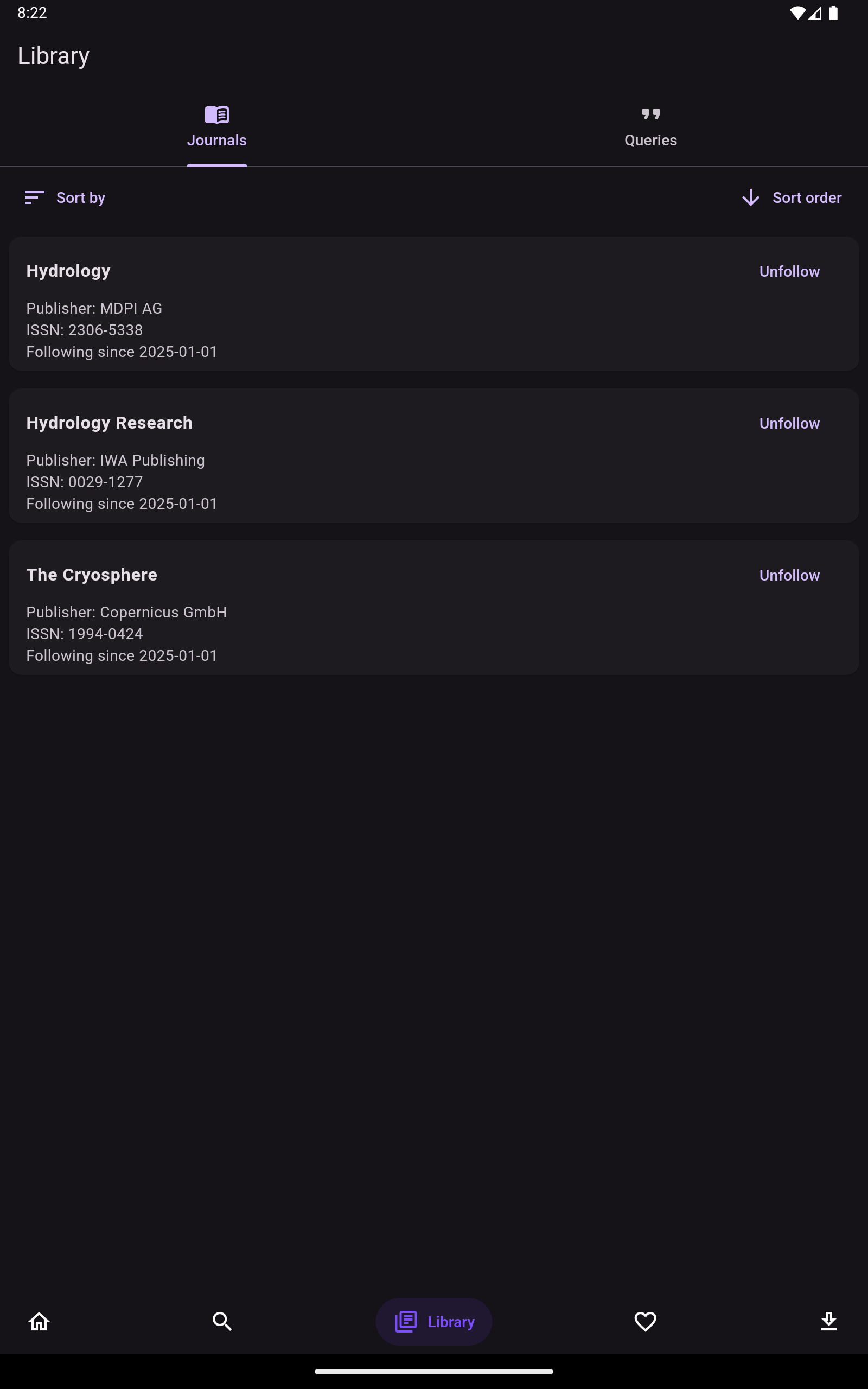This screenshot has height=1389, width=868.
Task: Tap the Library bottom navigation item
Action: (434, 1321)
